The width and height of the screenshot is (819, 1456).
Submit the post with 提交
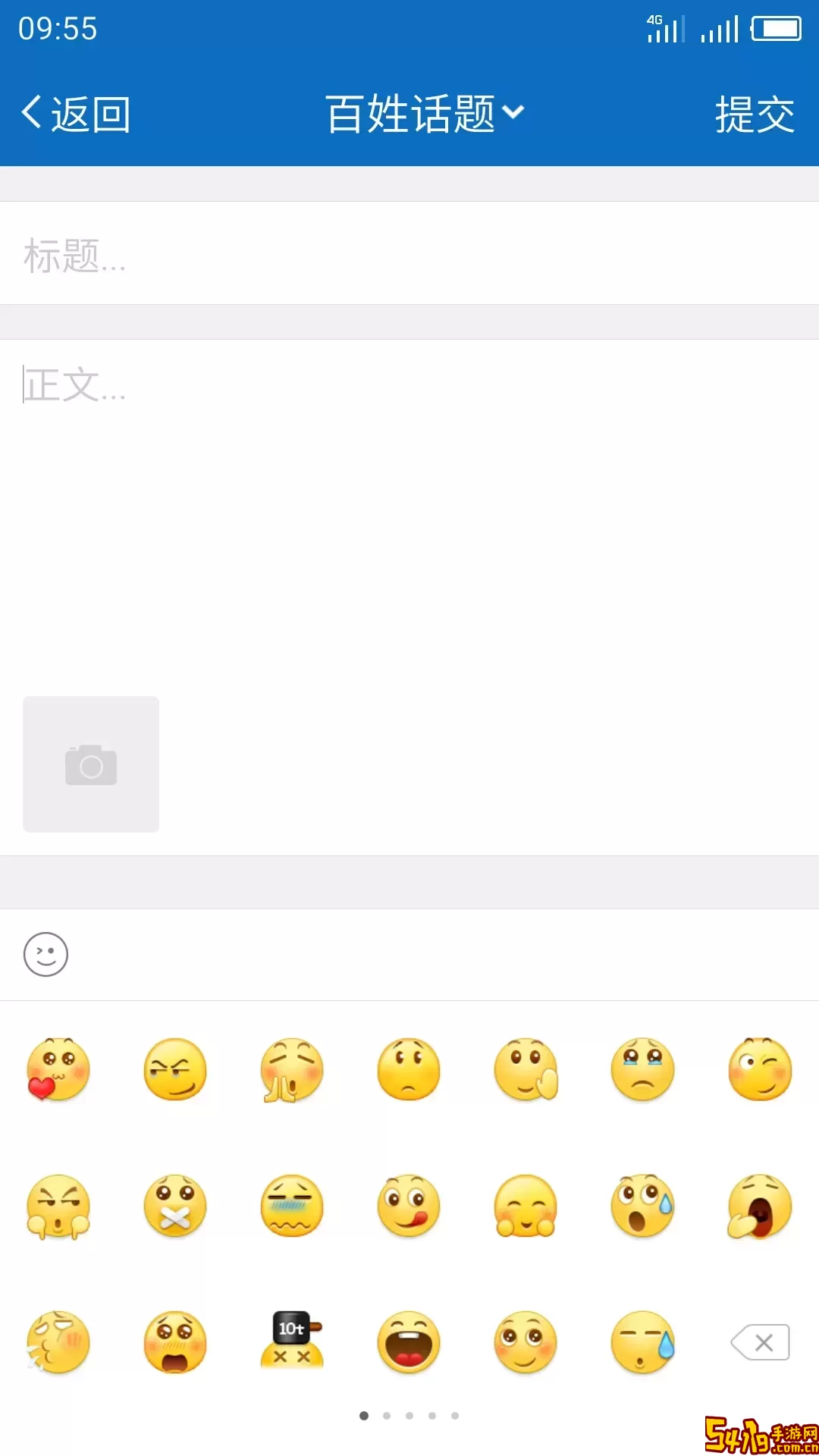[755, 114]
